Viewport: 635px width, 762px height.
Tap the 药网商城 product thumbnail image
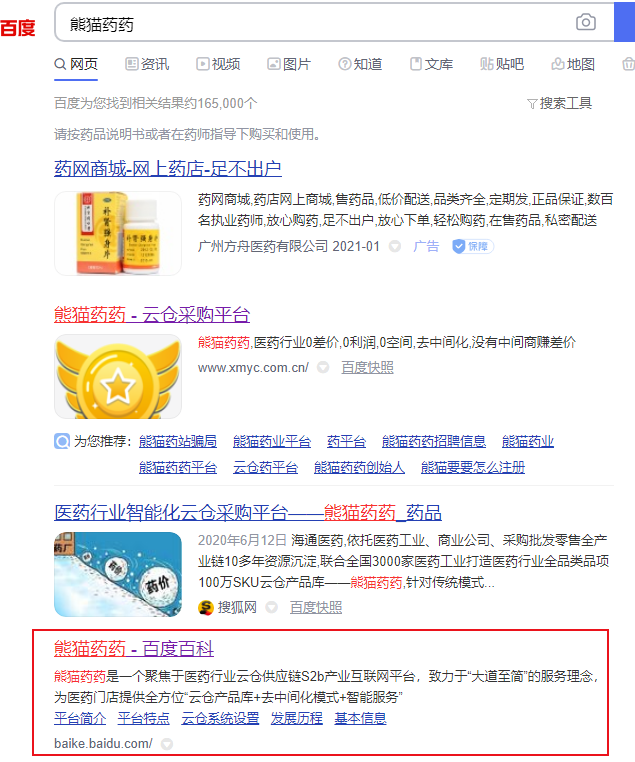(x=118, y=233)
